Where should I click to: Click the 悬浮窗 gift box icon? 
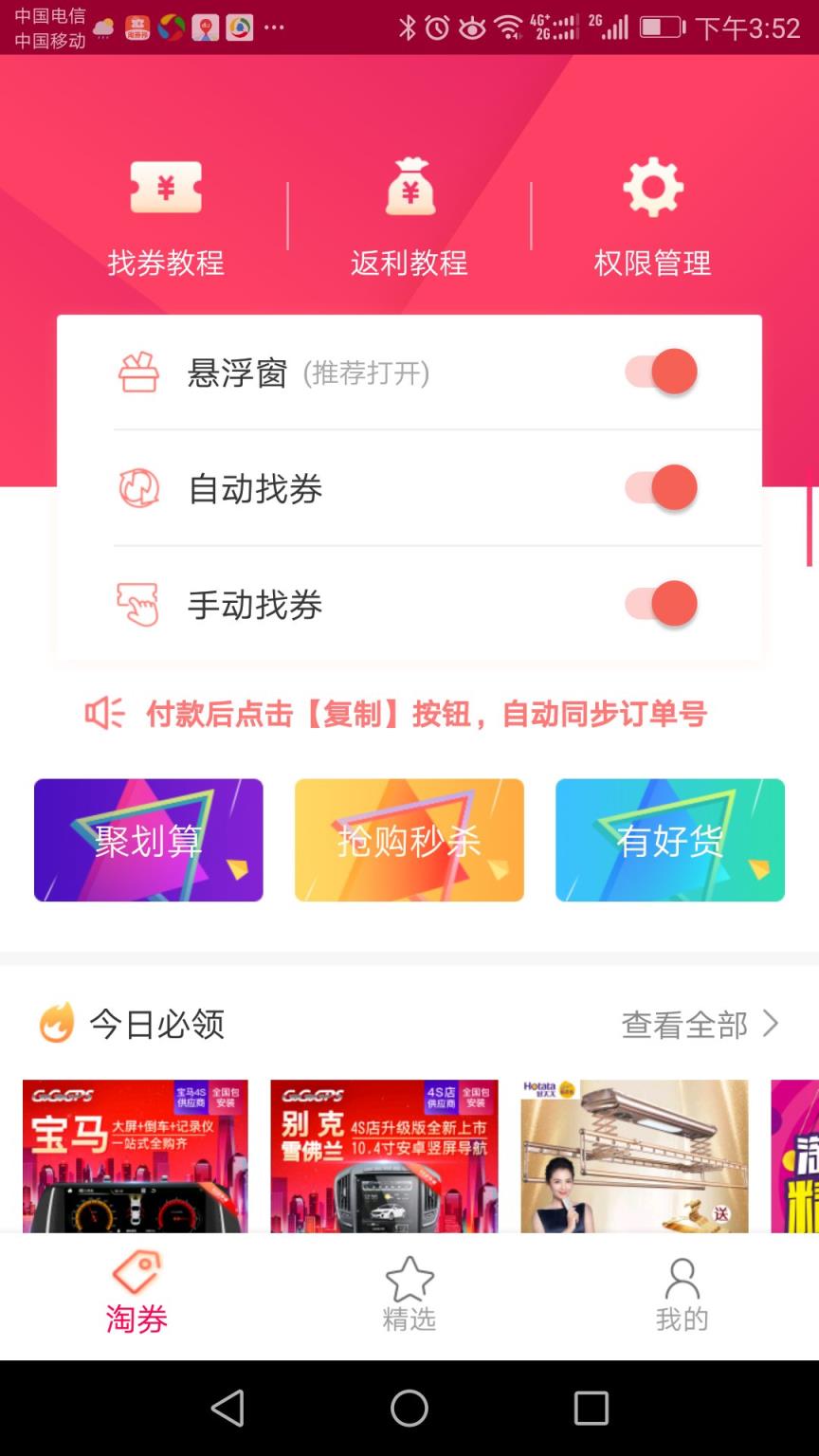pyautogui.click(x=139, y=372)
